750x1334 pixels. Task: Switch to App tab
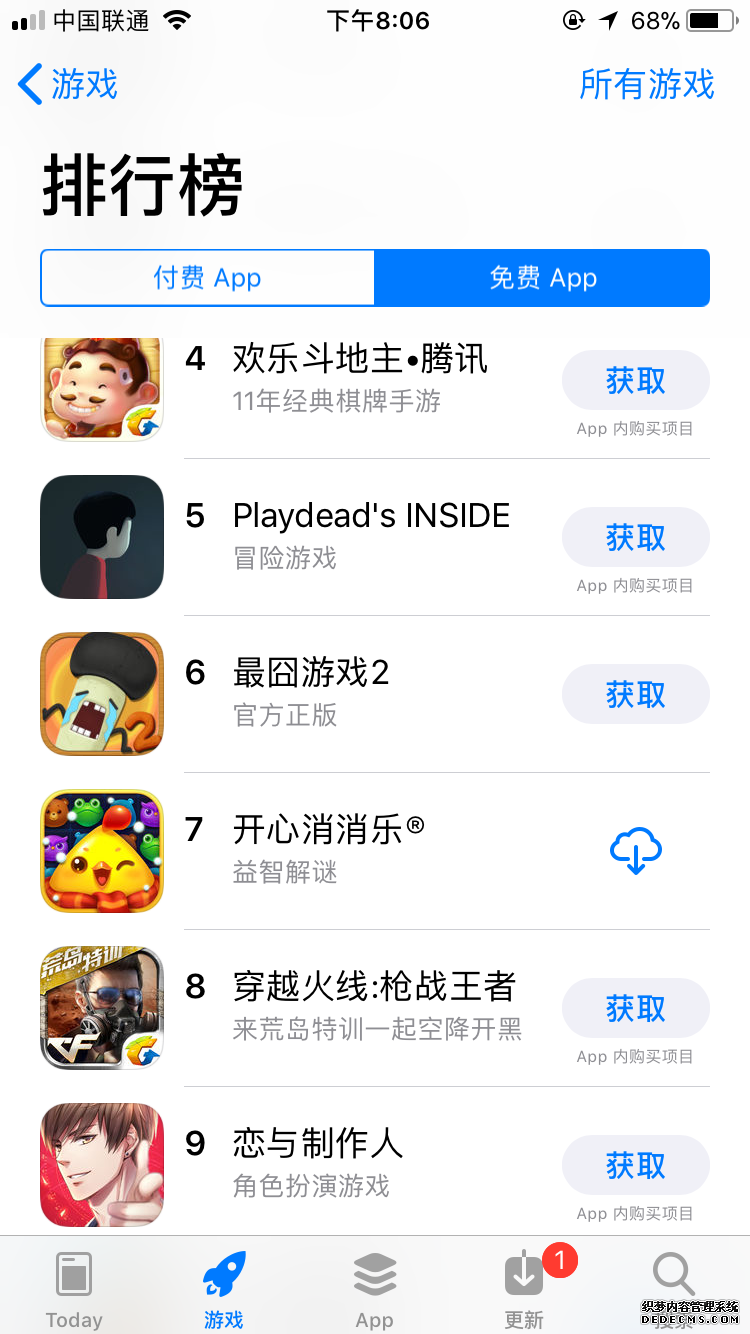tap(374, 1288)
